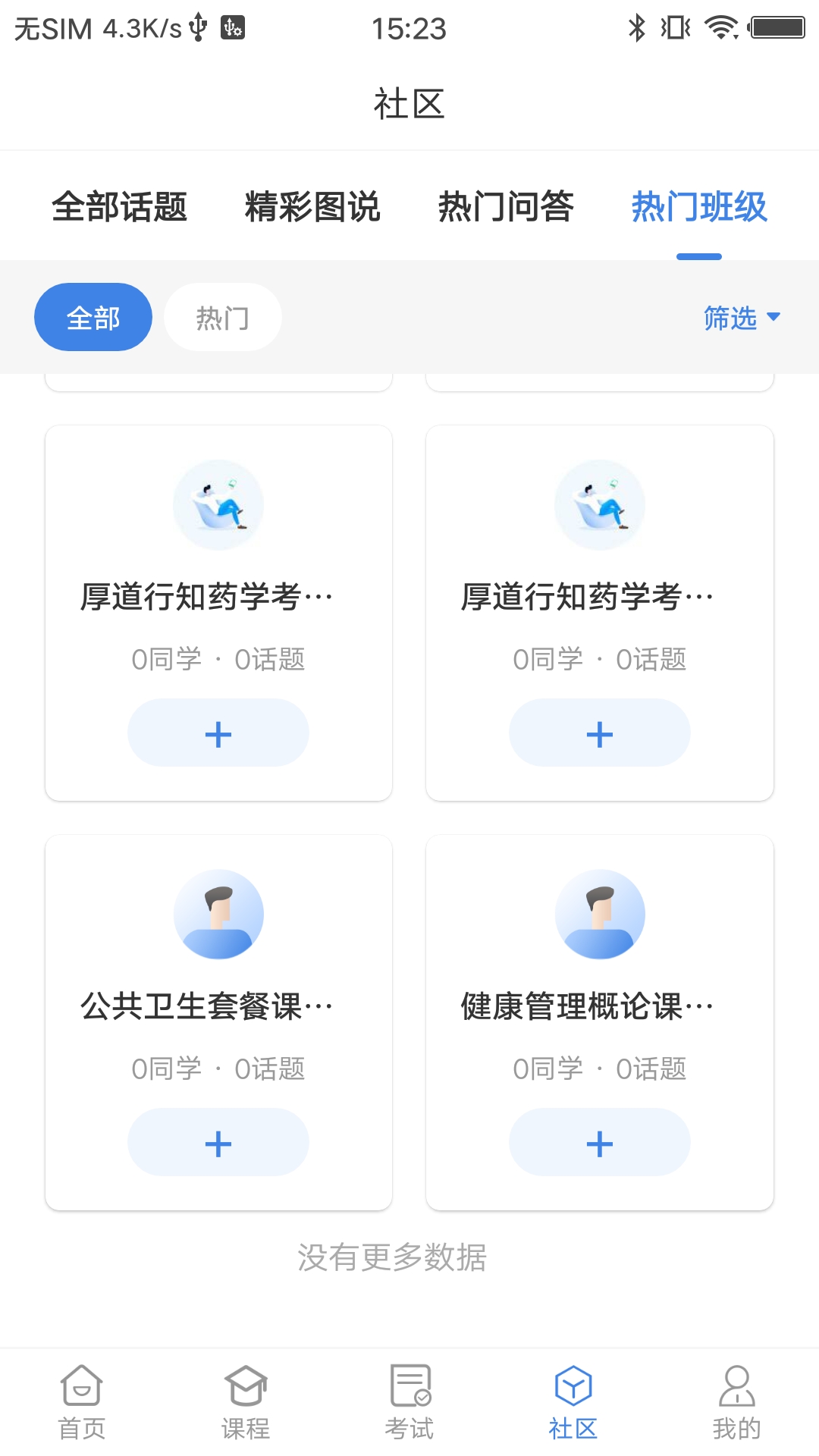Viewport: 819px width, 1456px height.
Task: Join 健康管理概论课 with plus button
Action: [x=599, y=1142]
